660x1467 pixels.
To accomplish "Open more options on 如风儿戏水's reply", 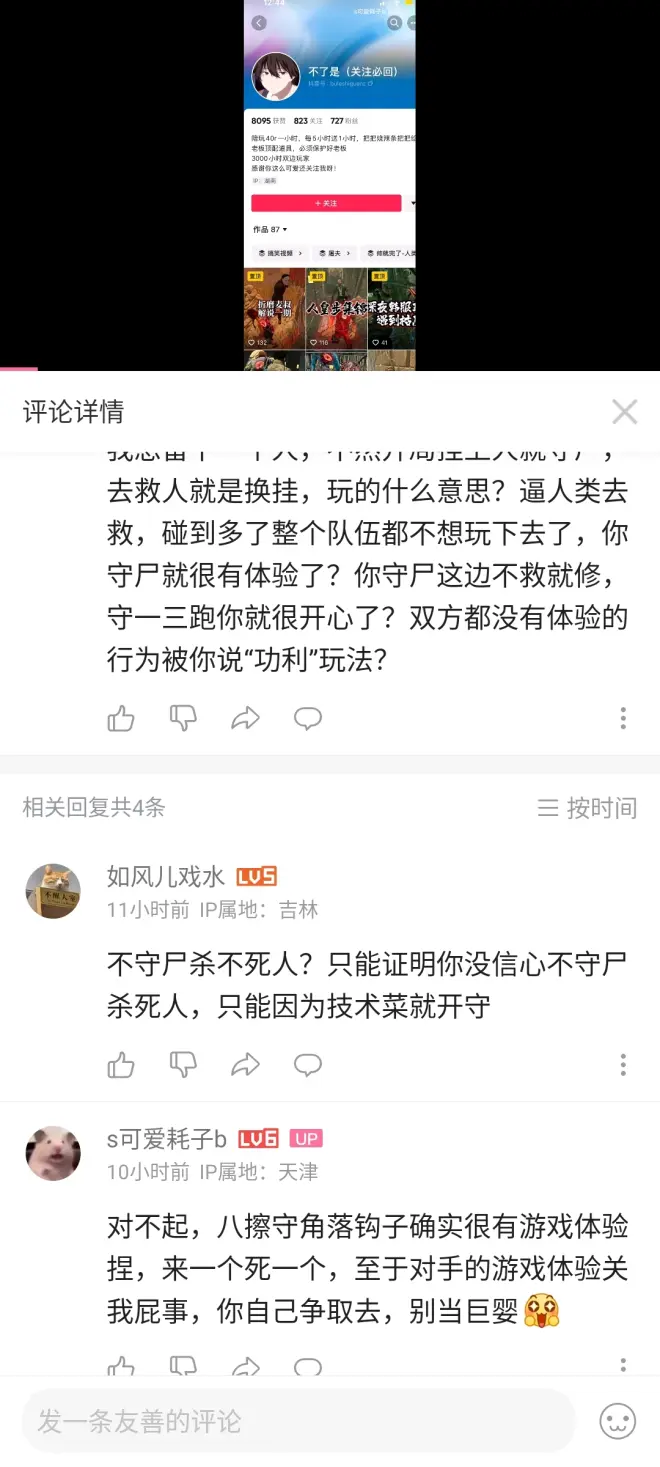I will (623, 1065).
